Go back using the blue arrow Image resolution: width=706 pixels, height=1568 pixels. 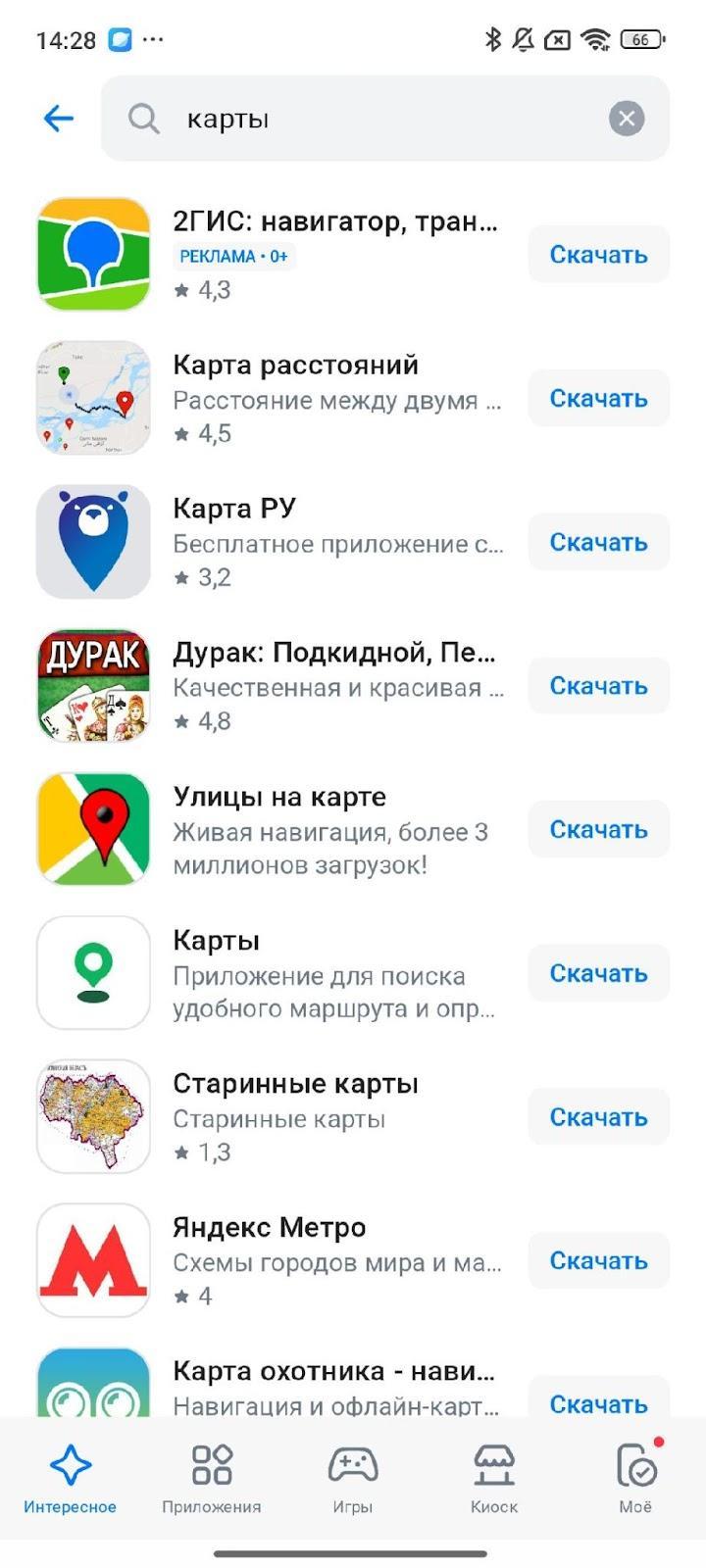point(59,119)
